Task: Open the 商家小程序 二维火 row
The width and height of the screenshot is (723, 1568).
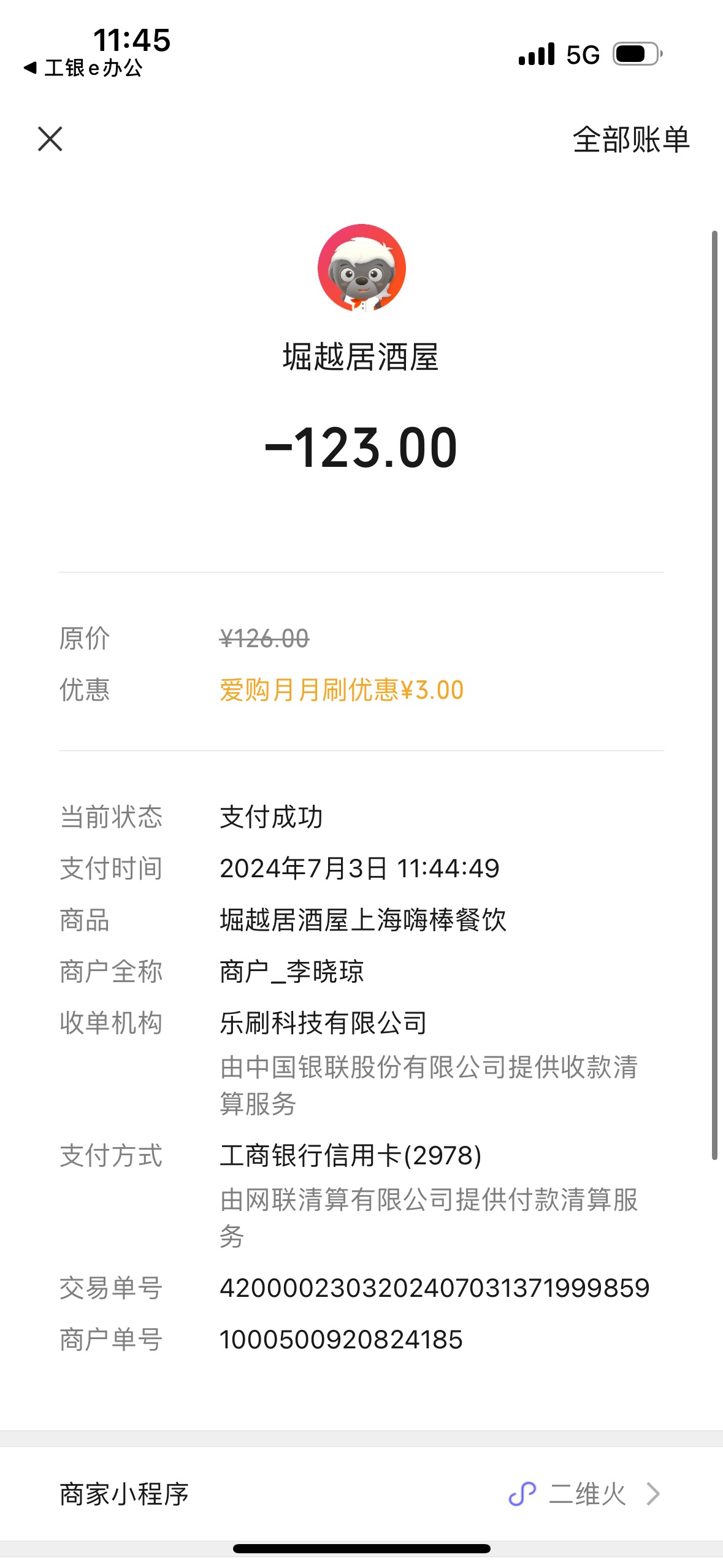Action: pyautogui.click(x=361, y=1493)
